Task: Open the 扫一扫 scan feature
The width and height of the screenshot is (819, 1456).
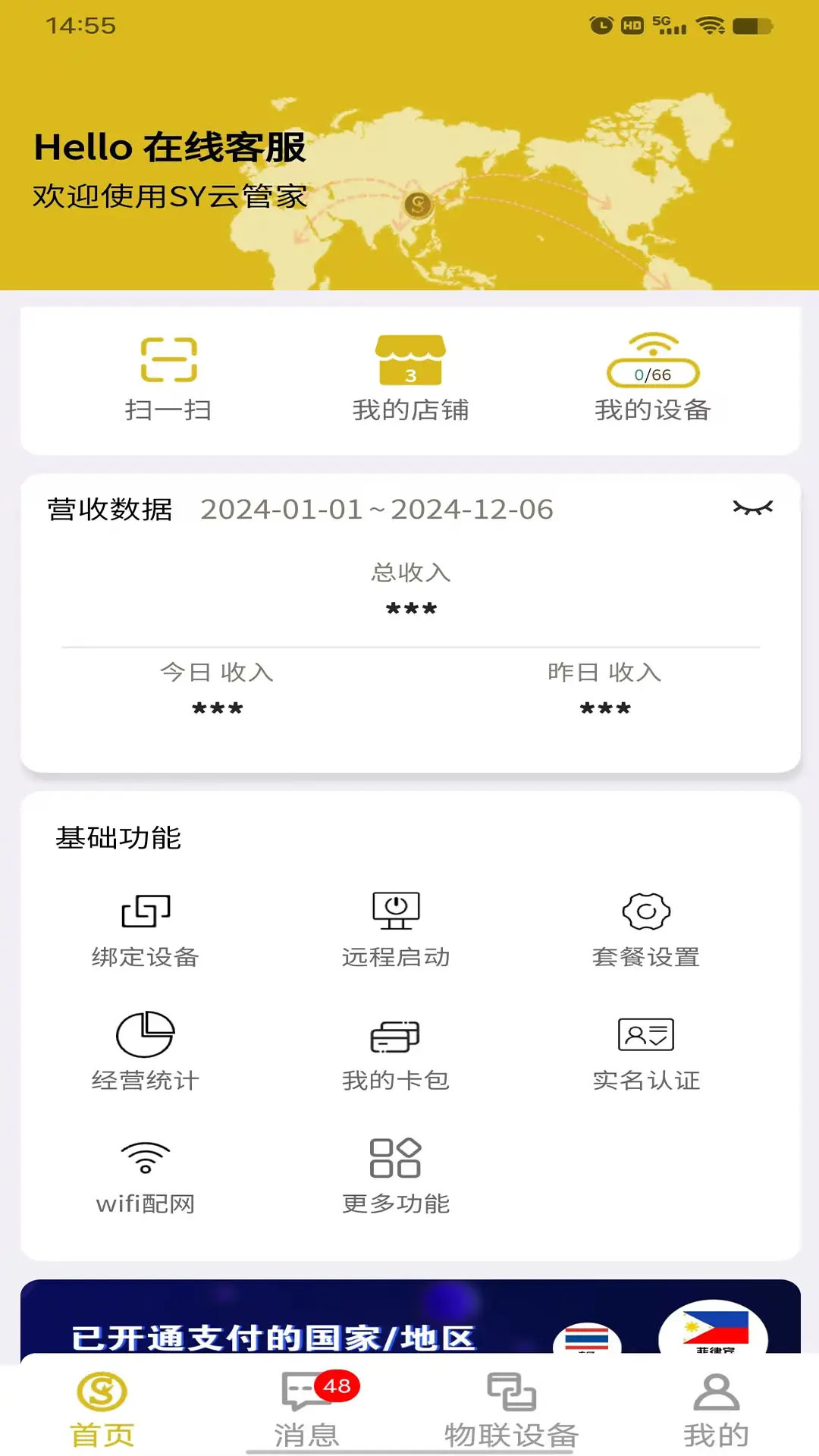Action: click(169, 377)
